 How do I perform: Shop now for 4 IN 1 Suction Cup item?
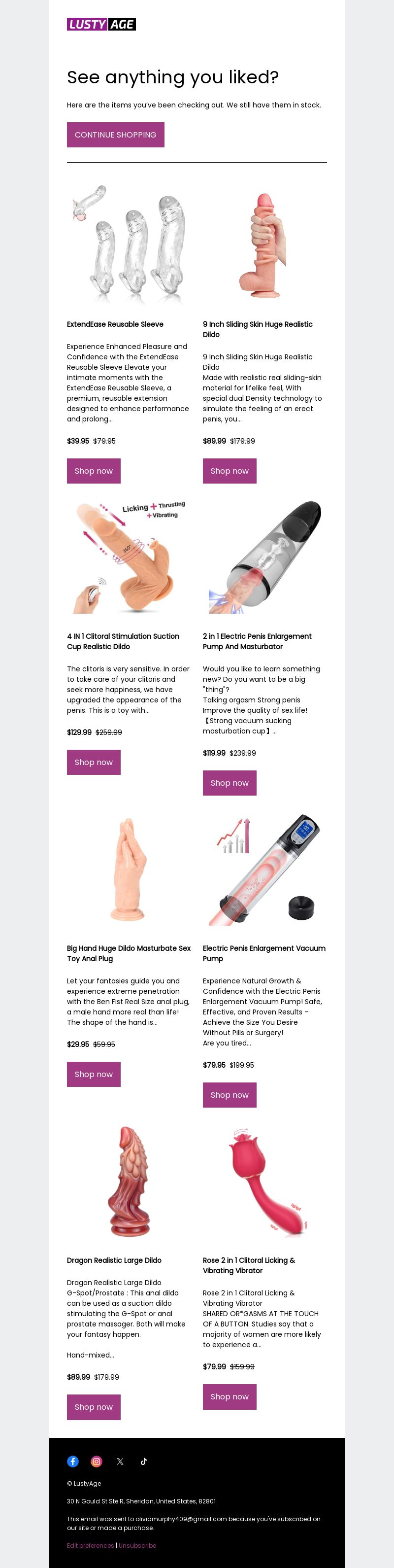94,762
